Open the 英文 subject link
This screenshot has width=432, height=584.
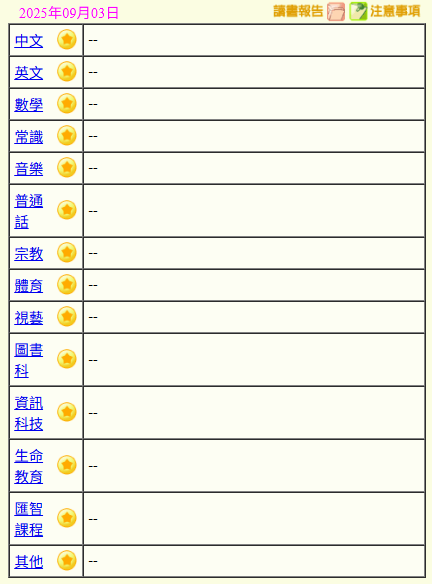pos(29,73)
